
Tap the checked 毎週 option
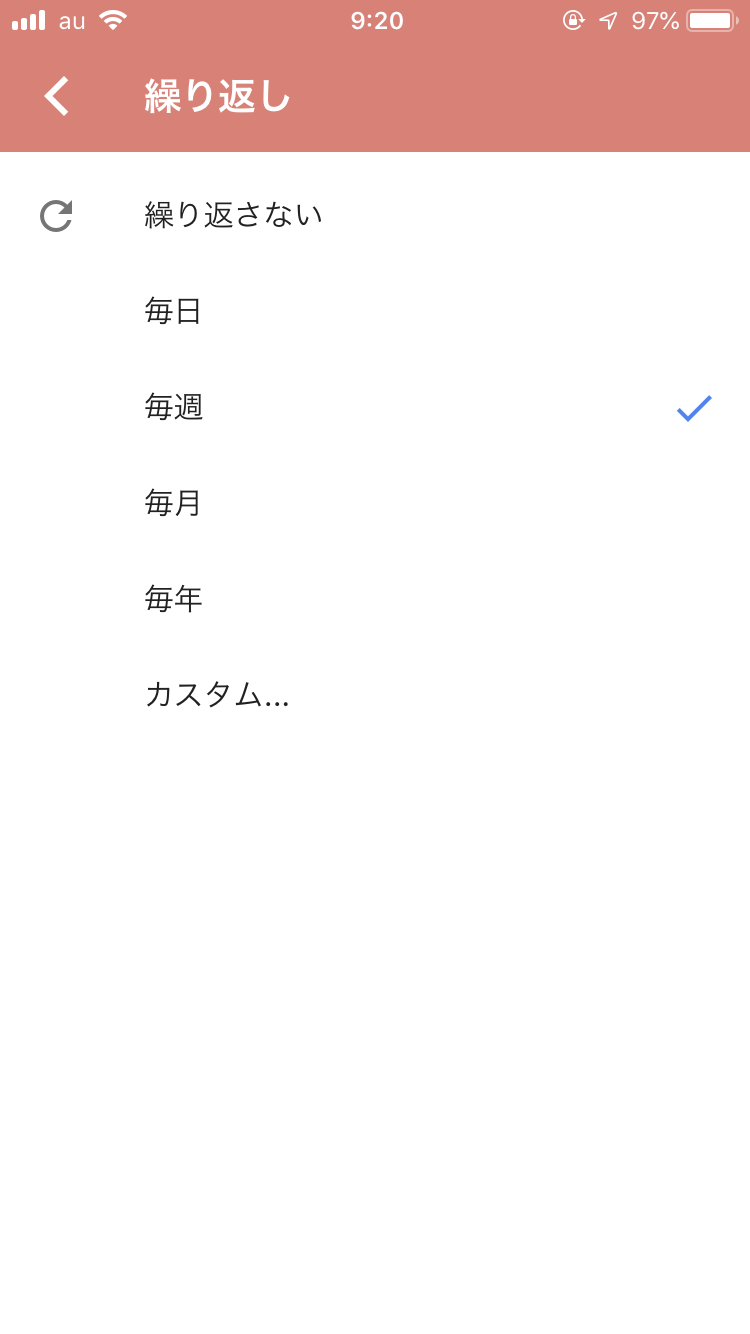pyautogui.click(x=375, y=407)
